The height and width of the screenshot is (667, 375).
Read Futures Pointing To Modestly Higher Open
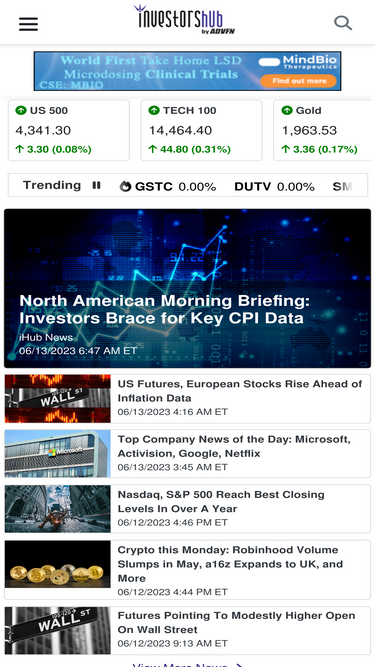pos(188,630)
